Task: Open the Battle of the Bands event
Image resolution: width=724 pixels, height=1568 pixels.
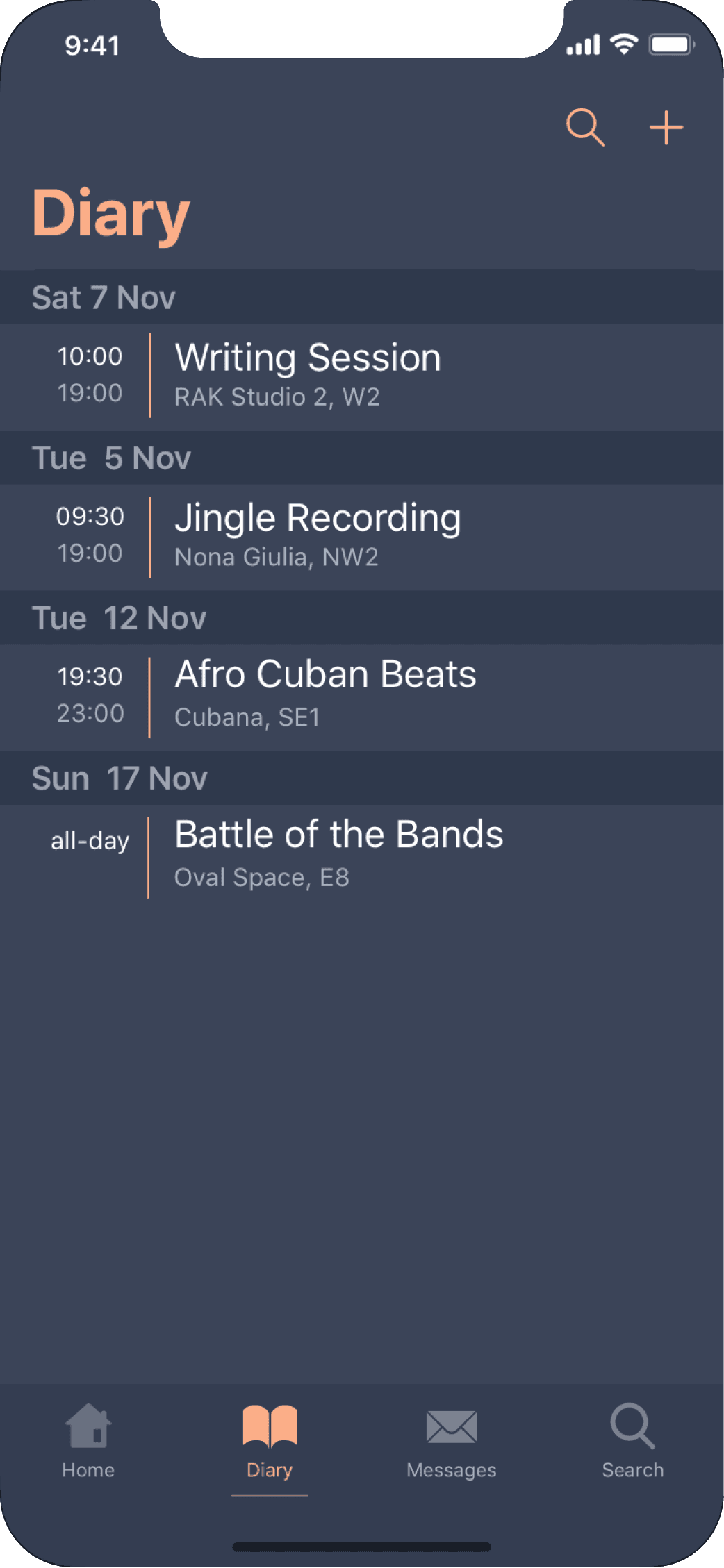Action: coord(362,858)
